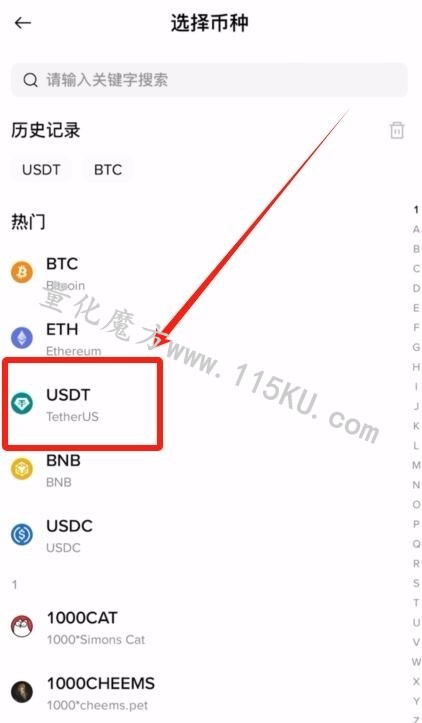Image resolution: width=422 pixels, height=723 pixels.
Task: Clear history with the trash icon
Action: click(x=397, y=130)
